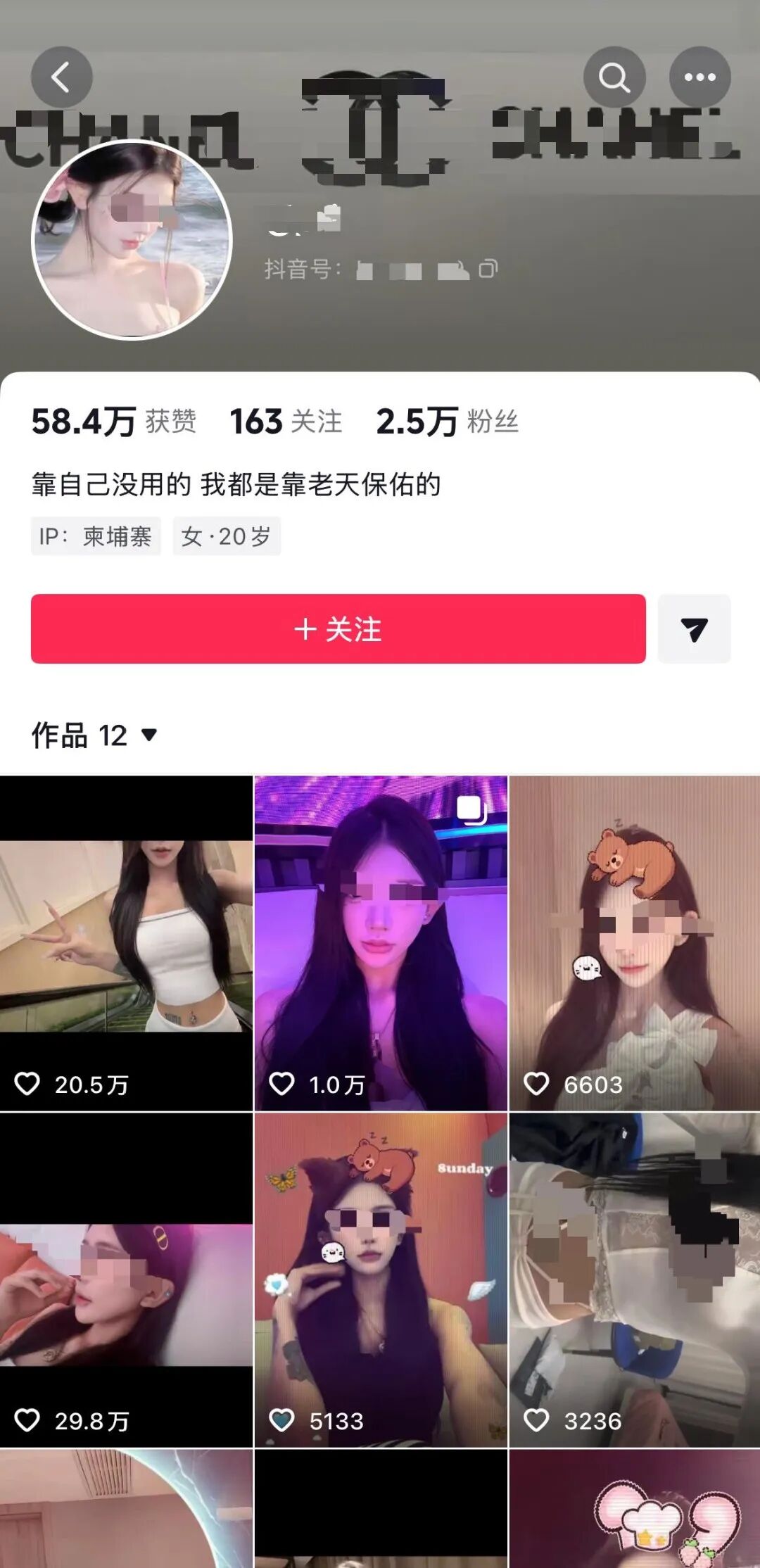760x1568 pixels.
Task: View the 163 关注 following list
Action: pyautogui.click(x=286, y=422)
